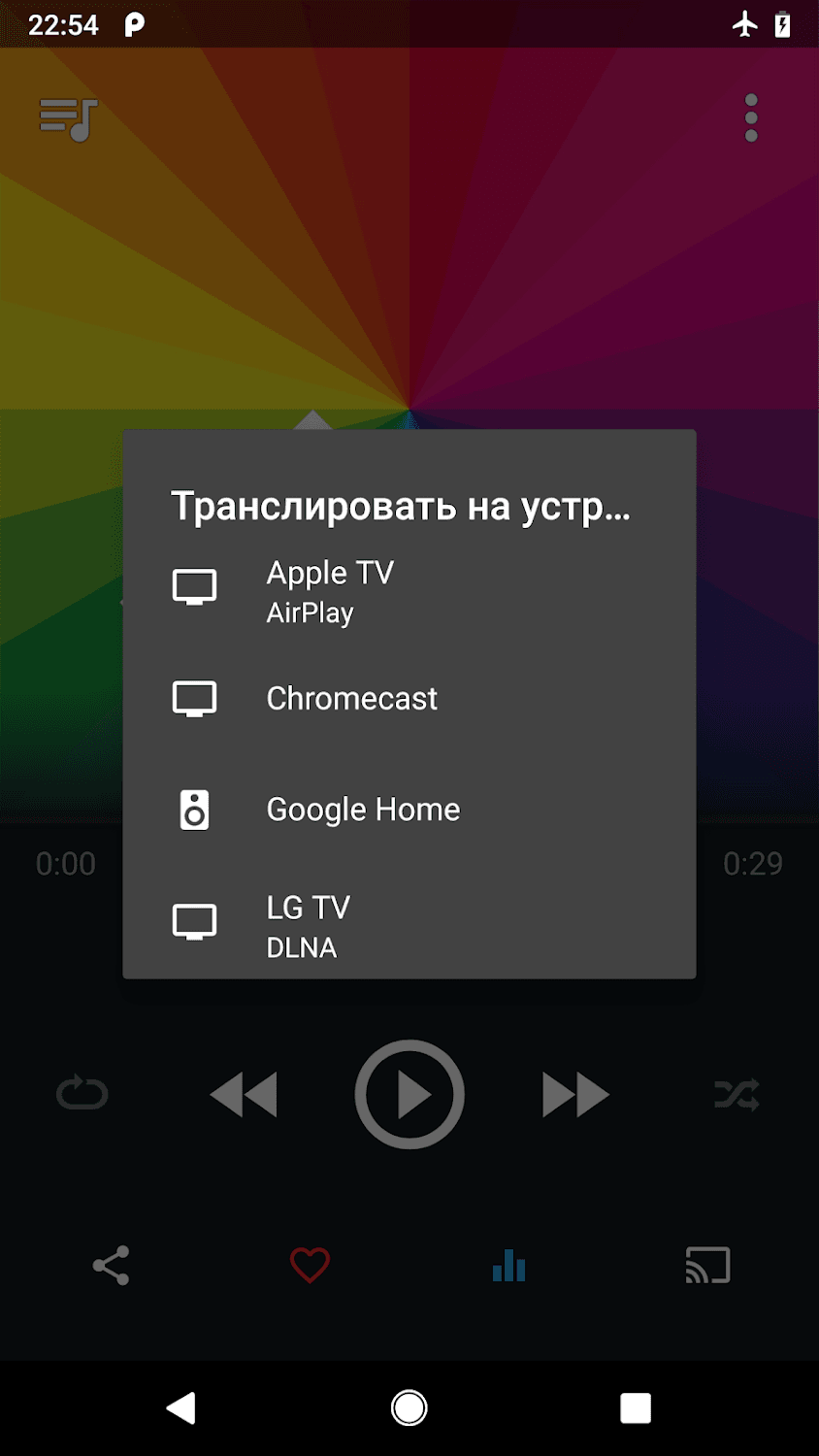The width and height of the screenshot is (819, 1456).
Task: Select Apple TV AirPlay device
Action: point(408,591)
